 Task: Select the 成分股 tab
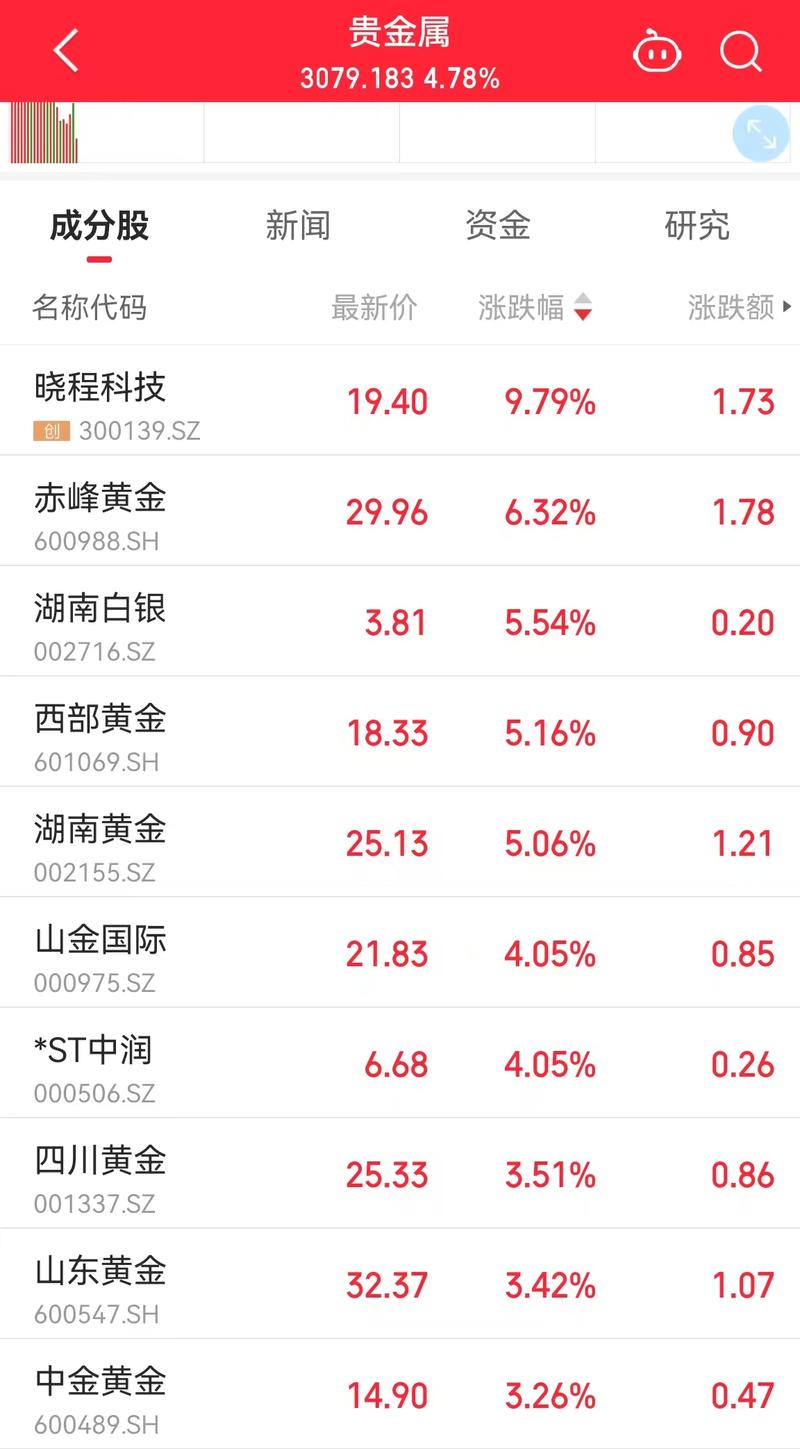point(98,226)
